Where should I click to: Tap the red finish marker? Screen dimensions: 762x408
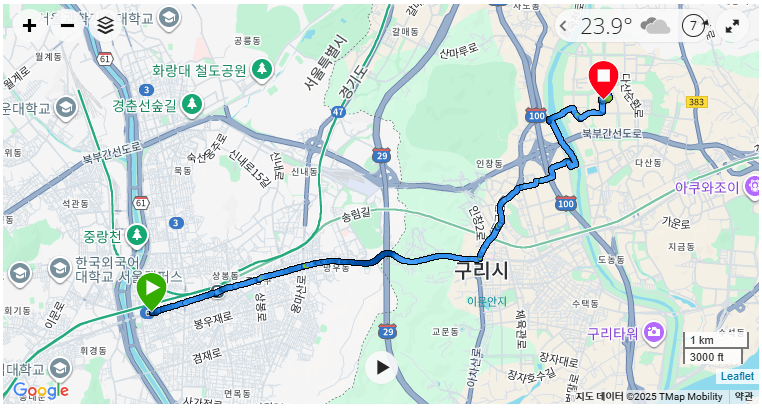pos(603,78)
